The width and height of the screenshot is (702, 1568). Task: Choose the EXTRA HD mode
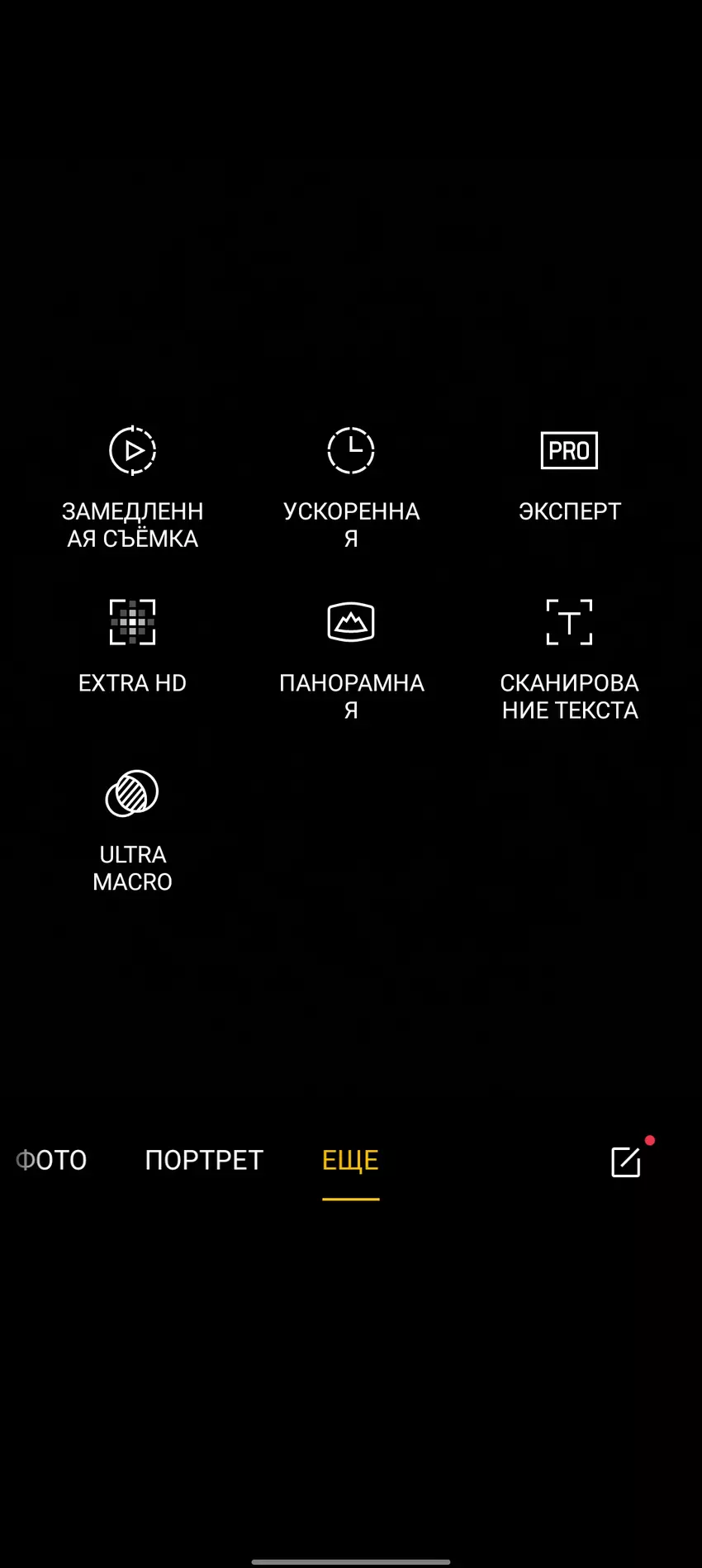(132, 623)
